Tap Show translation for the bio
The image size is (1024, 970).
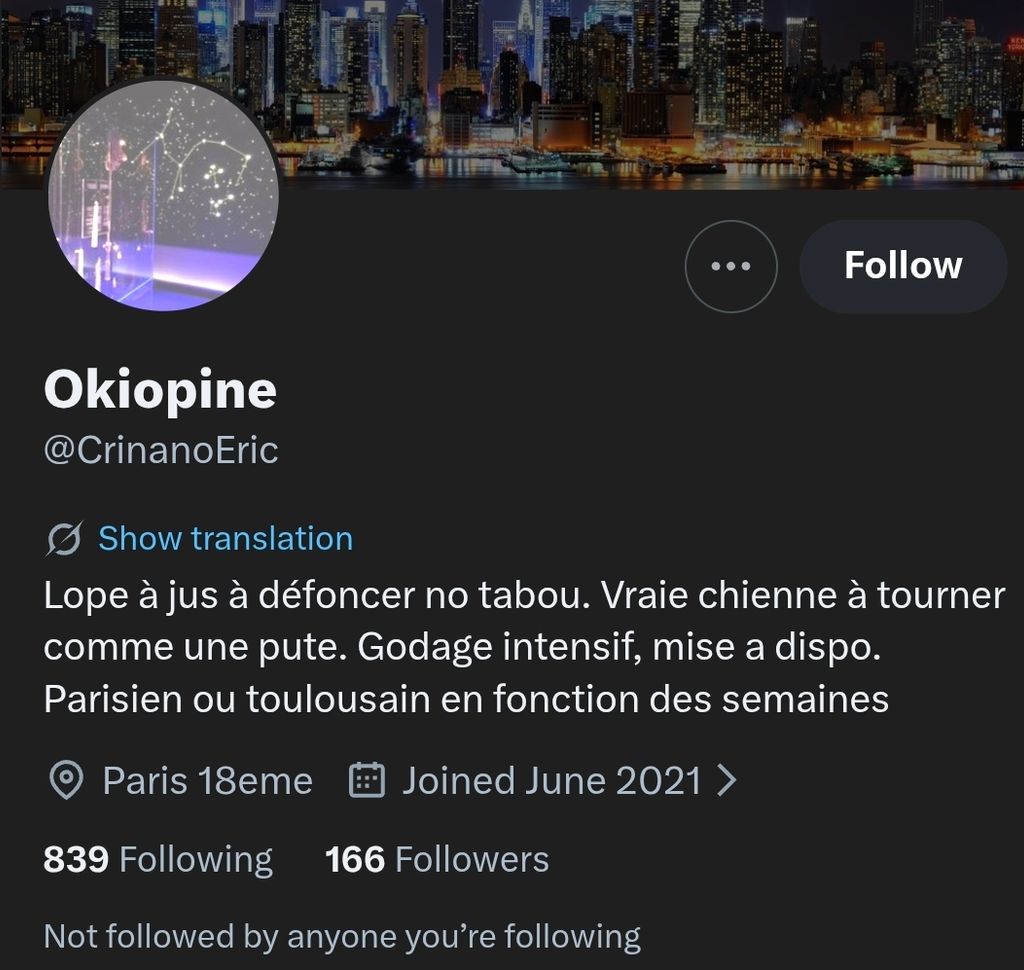[x=225, y=538]
